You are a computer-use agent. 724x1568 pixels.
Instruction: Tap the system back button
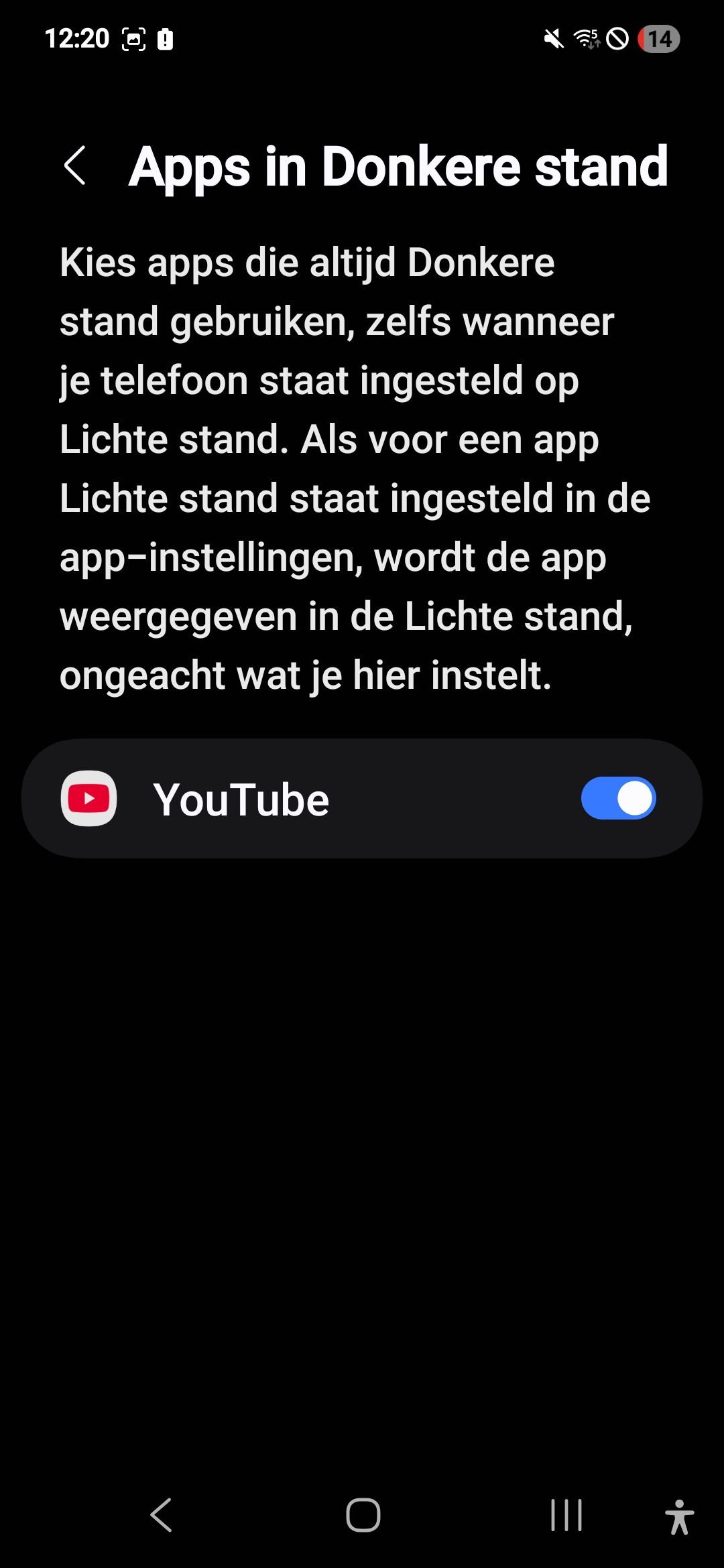[x=161, y=1515]
